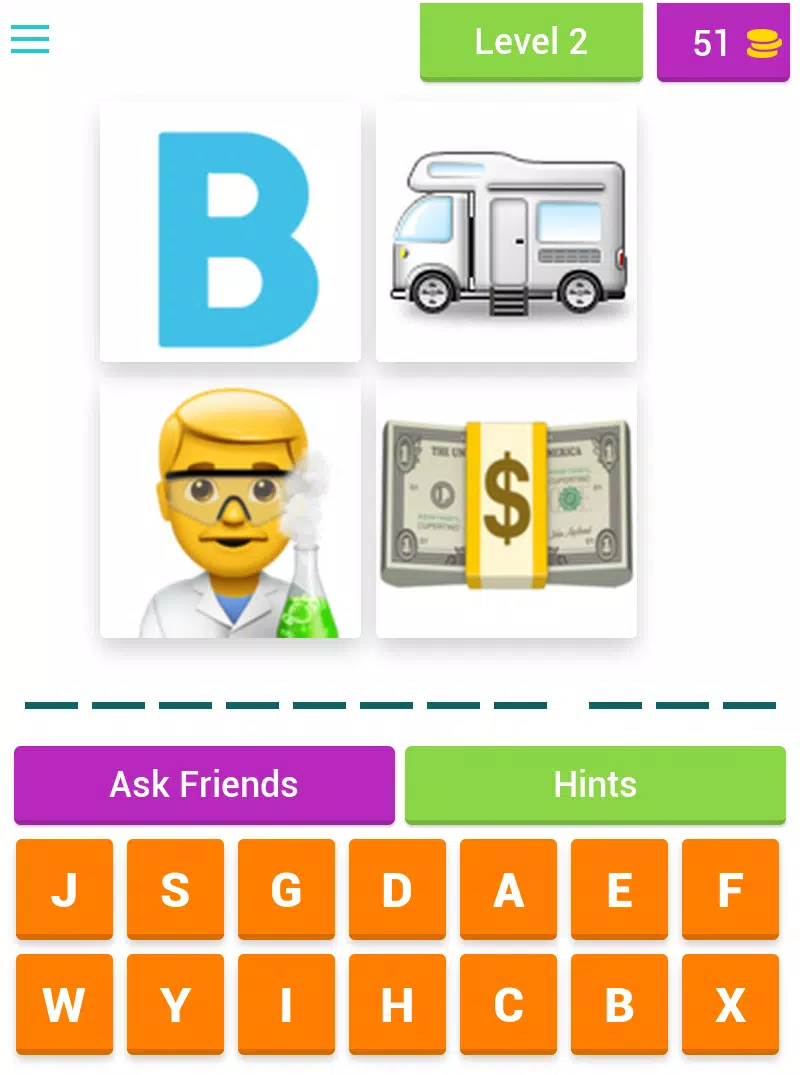This screenshot has height=1075, width=800.
Task: Tap the Level 2 button
Action: tap(531, 42)
